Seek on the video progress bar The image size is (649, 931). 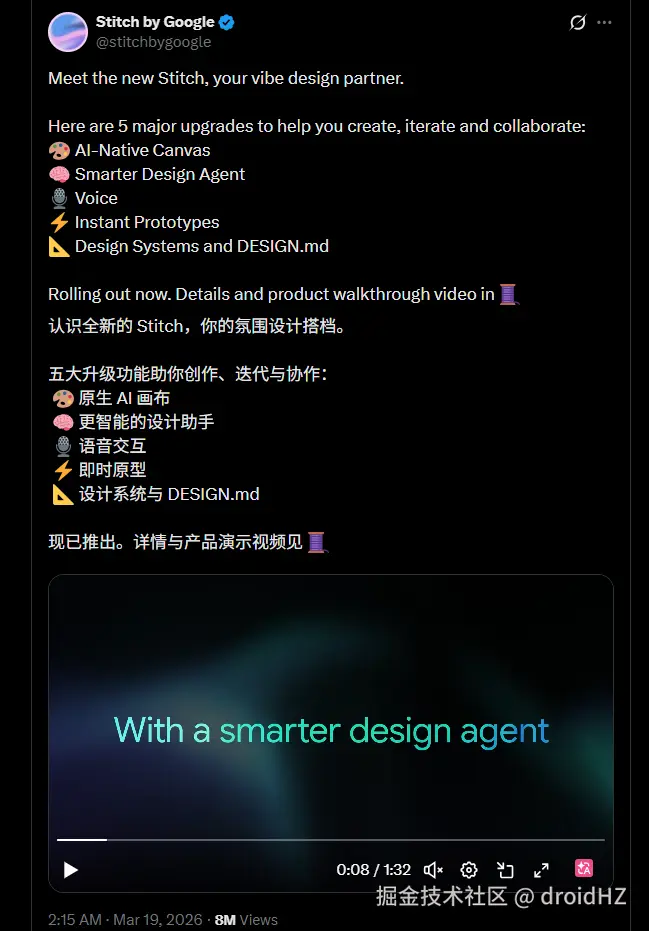pyautogui.click(x=330, y=840)
